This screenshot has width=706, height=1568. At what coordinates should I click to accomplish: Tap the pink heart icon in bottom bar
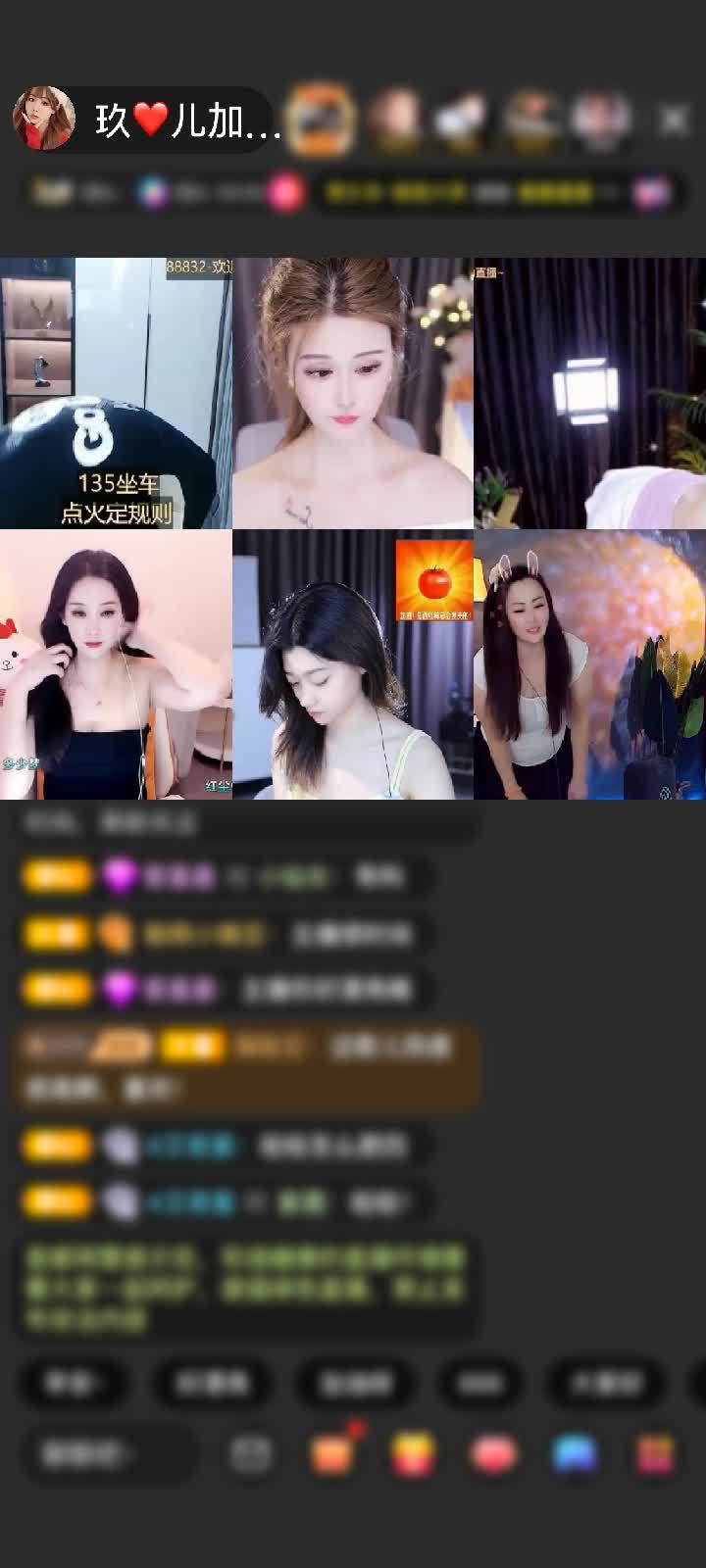[x=494, y=1453]
